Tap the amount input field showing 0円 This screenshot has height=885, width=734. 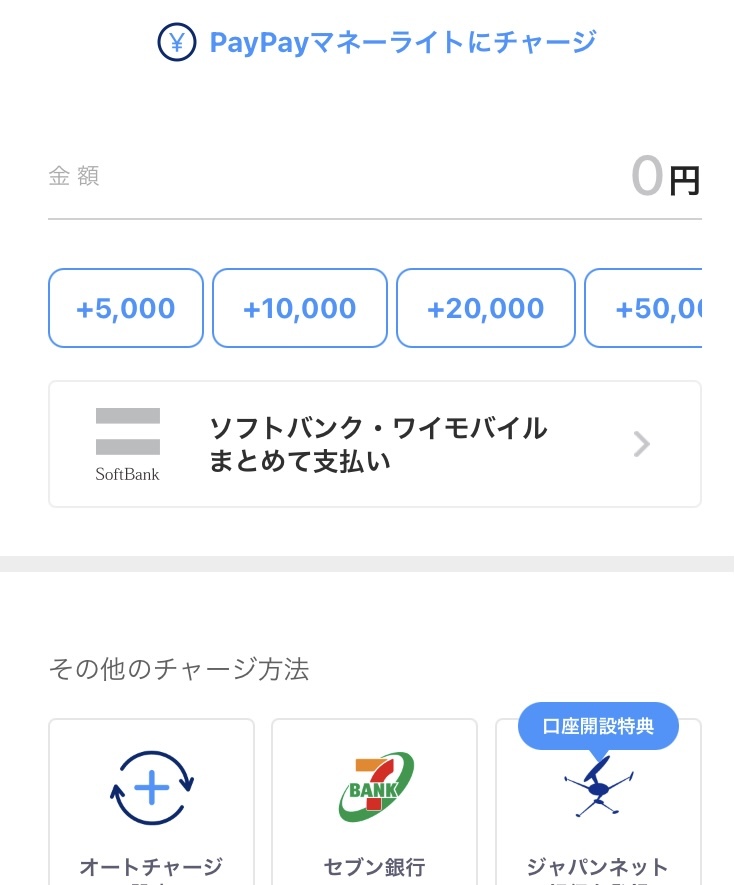pos(374,176)
